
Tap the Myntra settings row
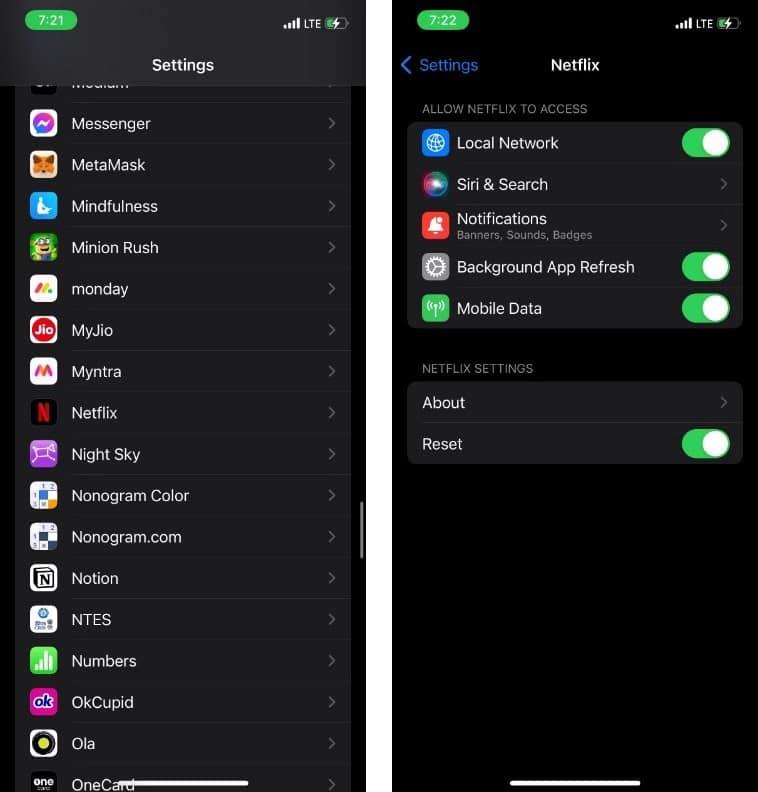(185, 371)
